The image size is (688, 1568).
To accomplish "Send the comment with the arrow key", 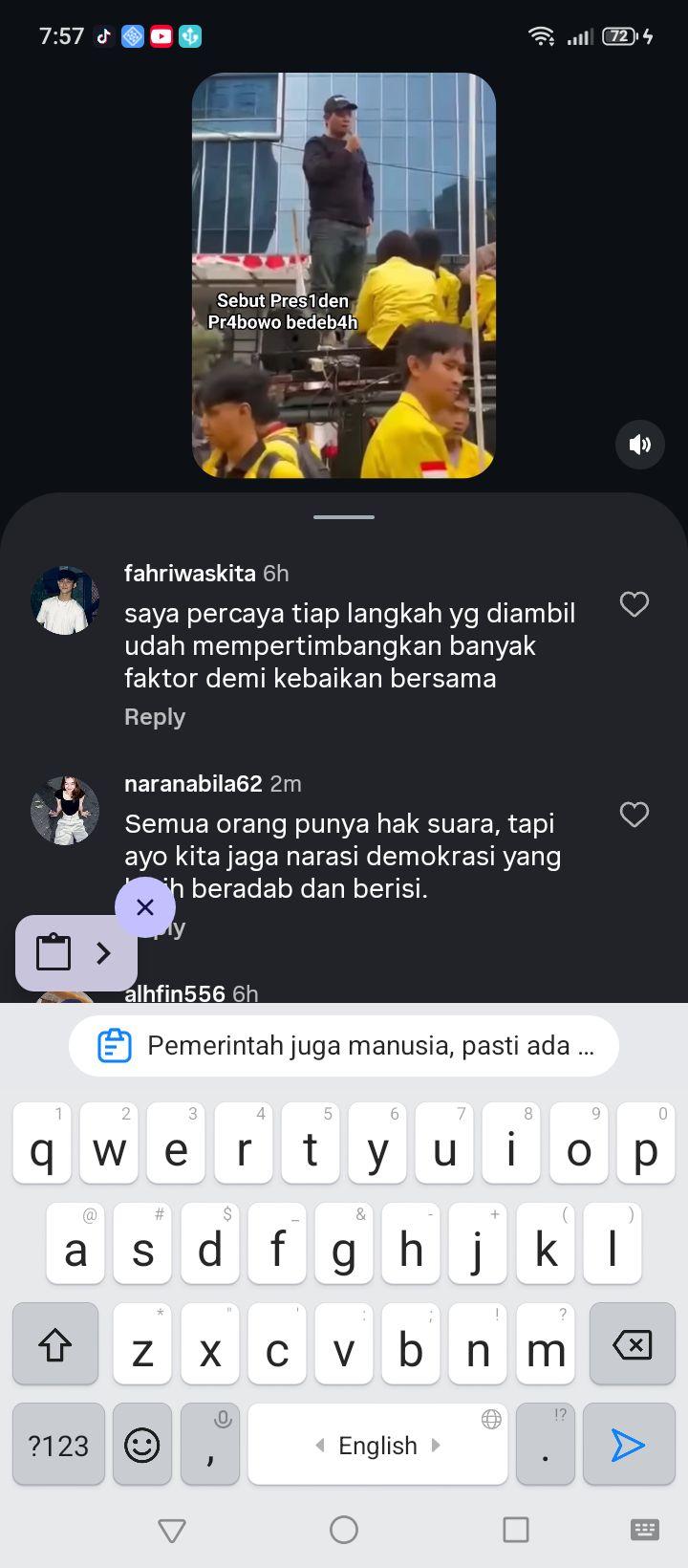I will (x=628, y=1444).
